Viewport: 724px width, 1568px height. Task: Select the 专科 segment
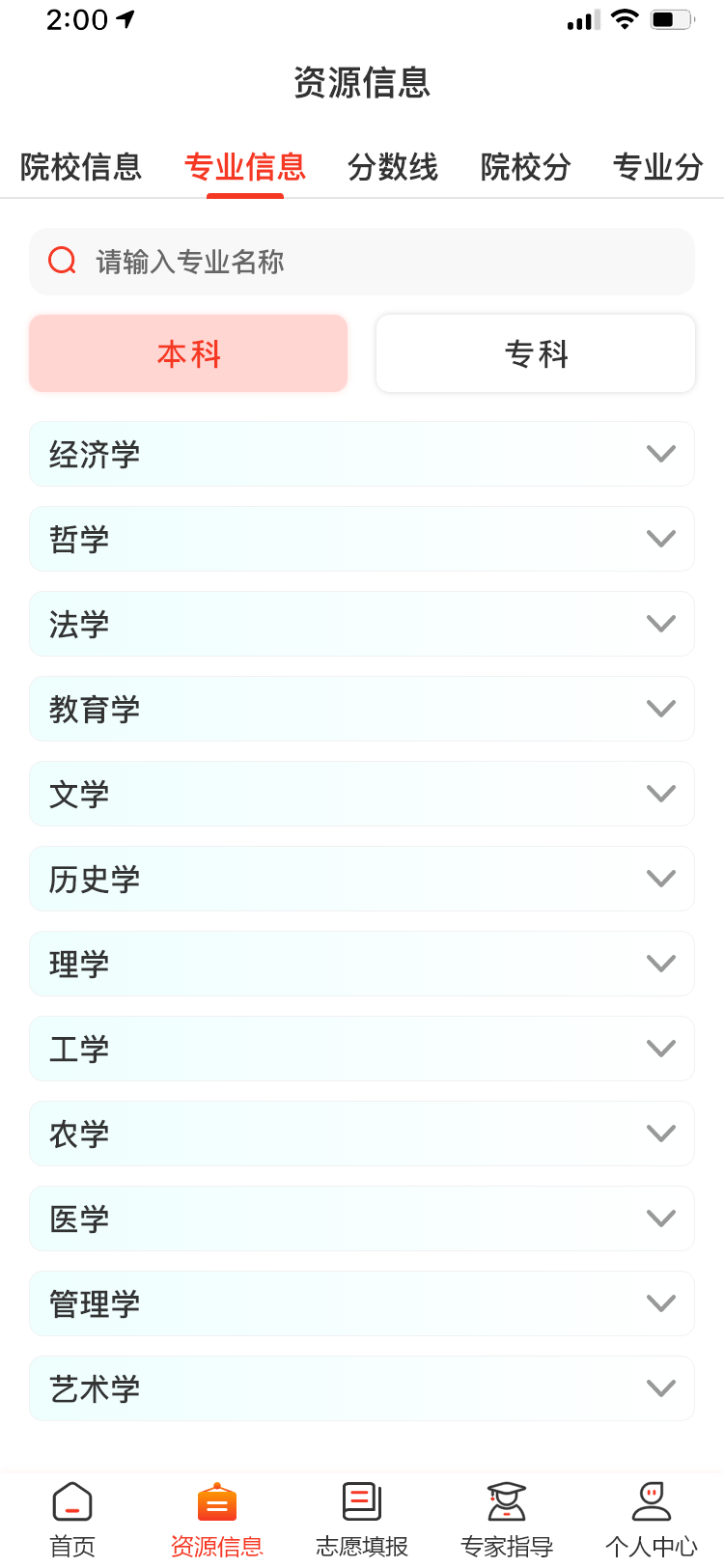(536, 353)
